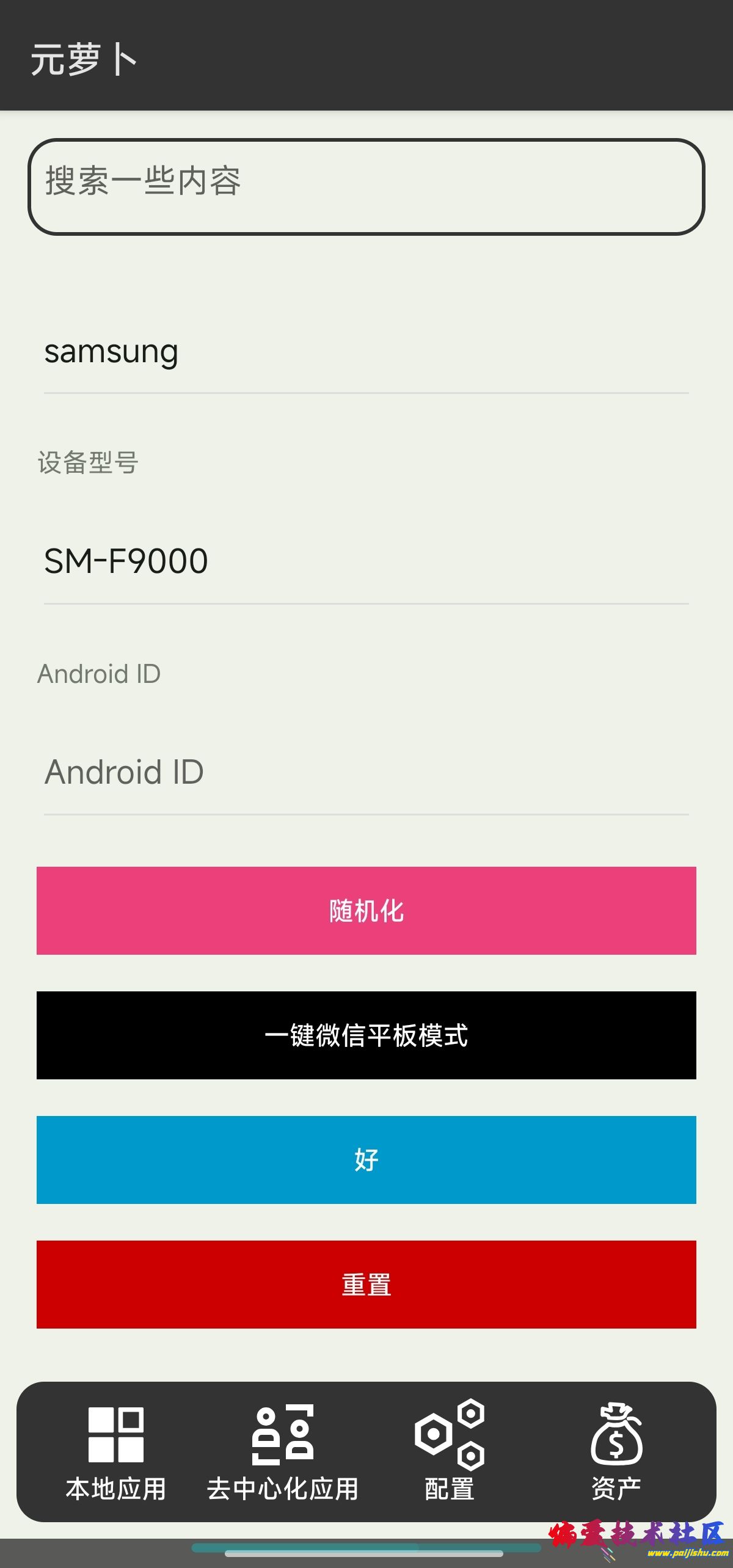Screen dimensions: 733x1568
Task: Focus the Android ID input field
Action: [x=366, y=772]
